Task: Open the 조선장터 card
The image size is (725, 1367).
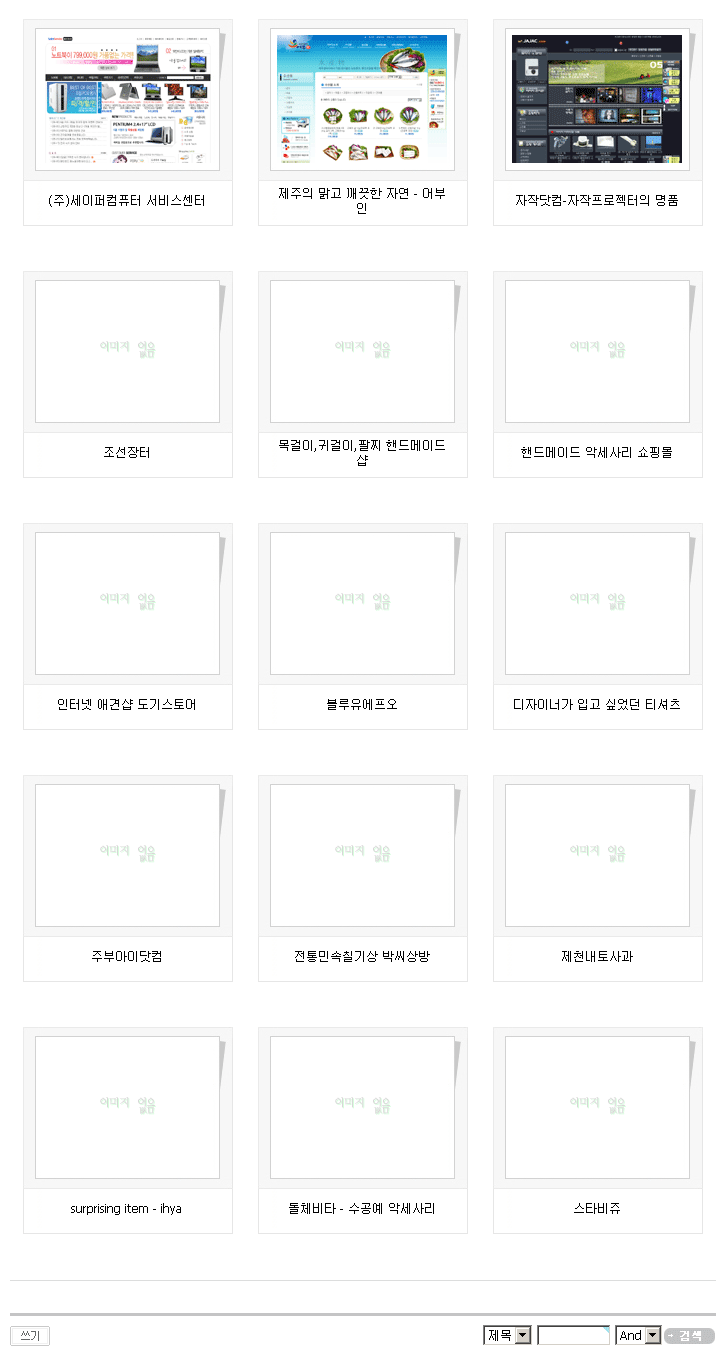Action: point(127,352)
